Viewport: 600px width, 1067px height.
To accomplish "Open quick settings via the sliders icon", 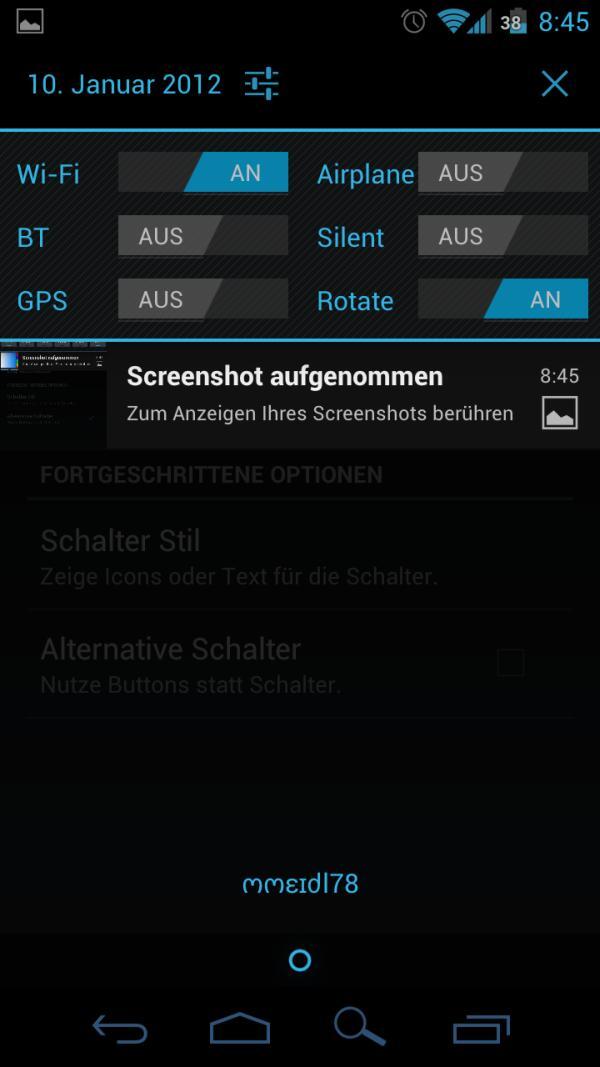I will coord(261,84).
